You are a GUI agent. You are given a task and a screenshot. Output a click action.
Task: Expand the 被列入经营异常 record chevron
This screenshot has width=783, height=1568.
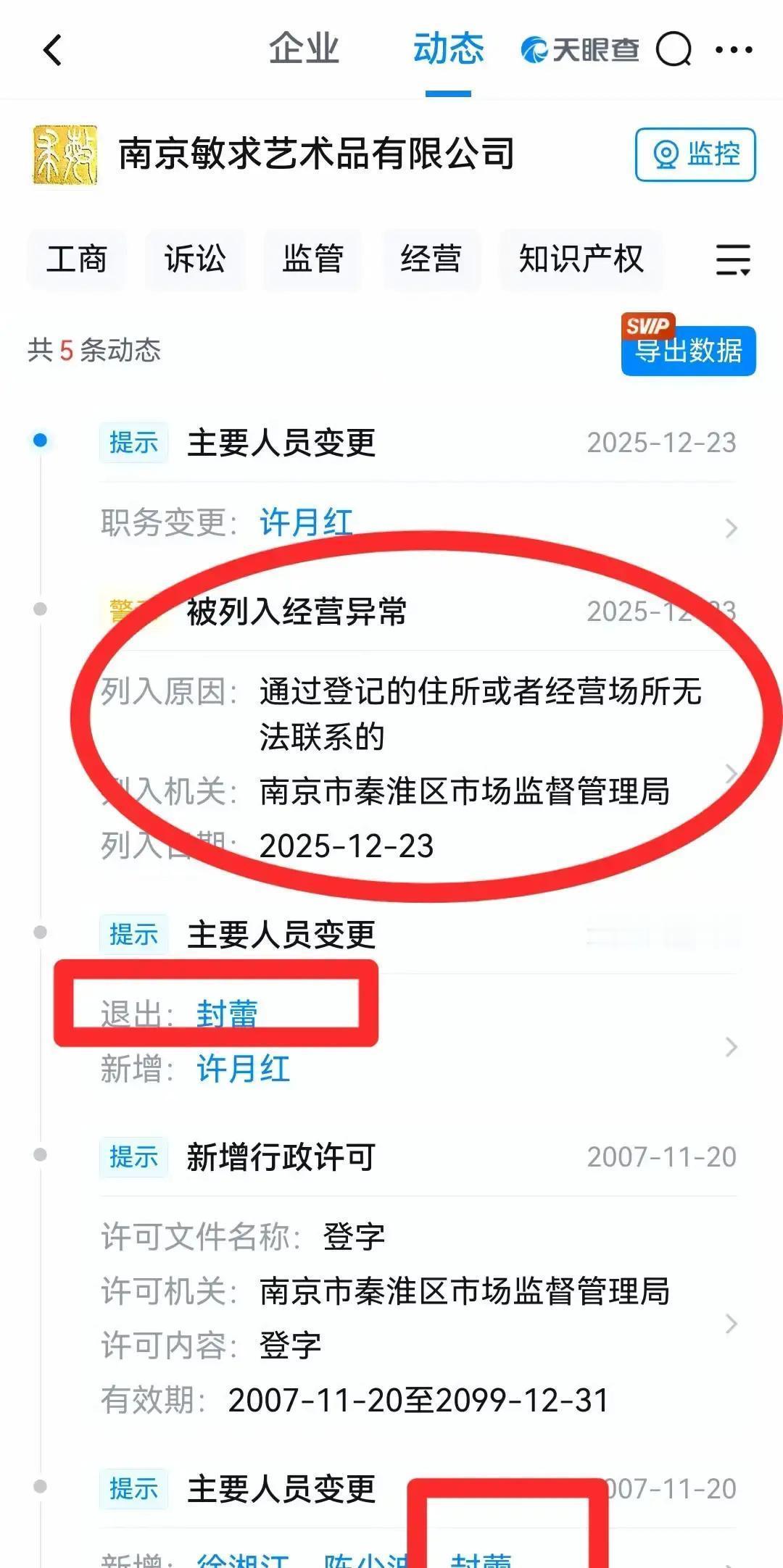pyautogui.click(x=731, y=775)
